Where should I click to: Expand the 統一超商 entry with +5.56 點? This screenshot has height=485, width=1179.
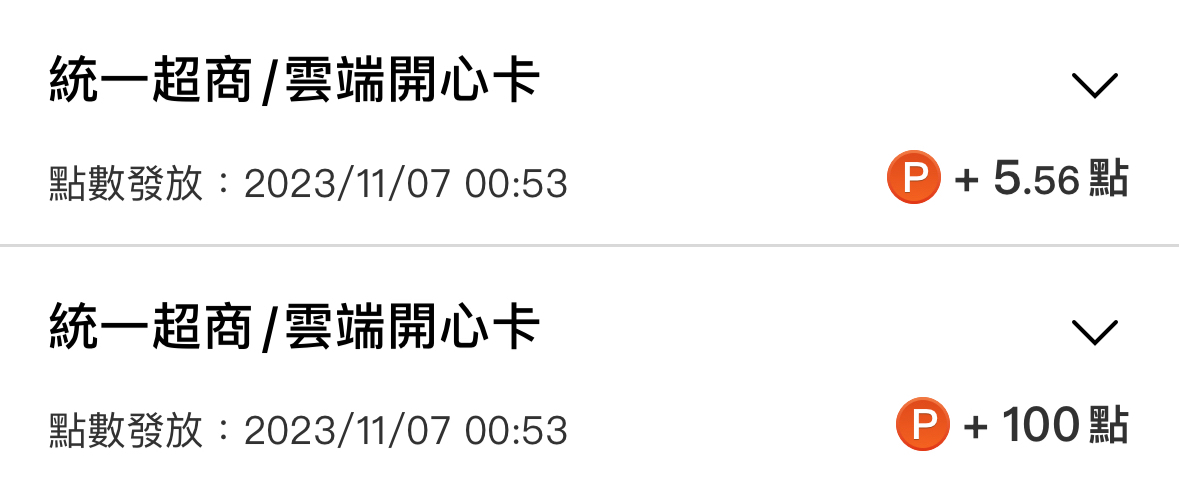pyautogui.click(x=1094, y=87)
